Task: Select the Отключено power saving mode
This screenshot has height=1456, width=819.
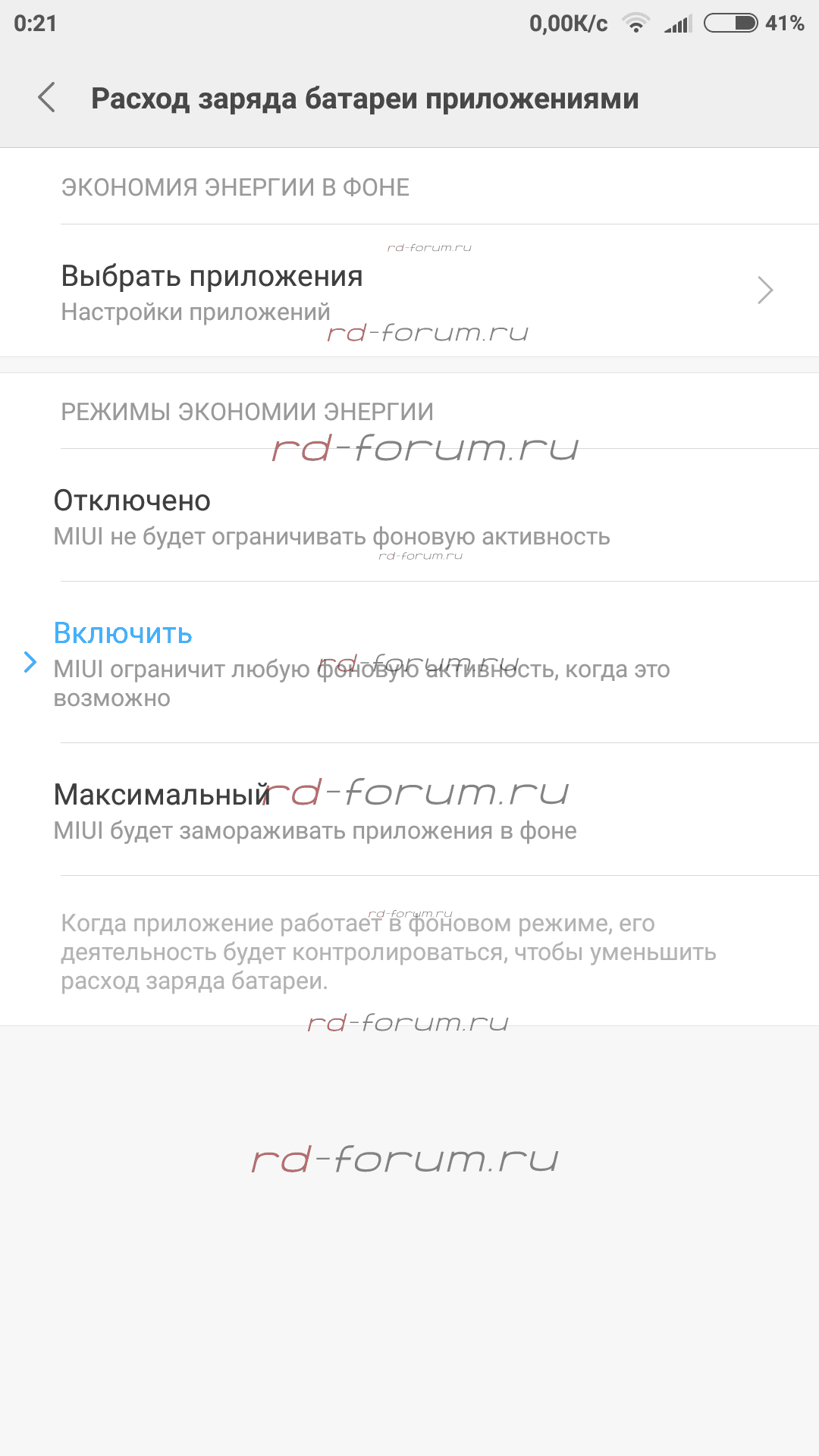Action: pos(409,517)
